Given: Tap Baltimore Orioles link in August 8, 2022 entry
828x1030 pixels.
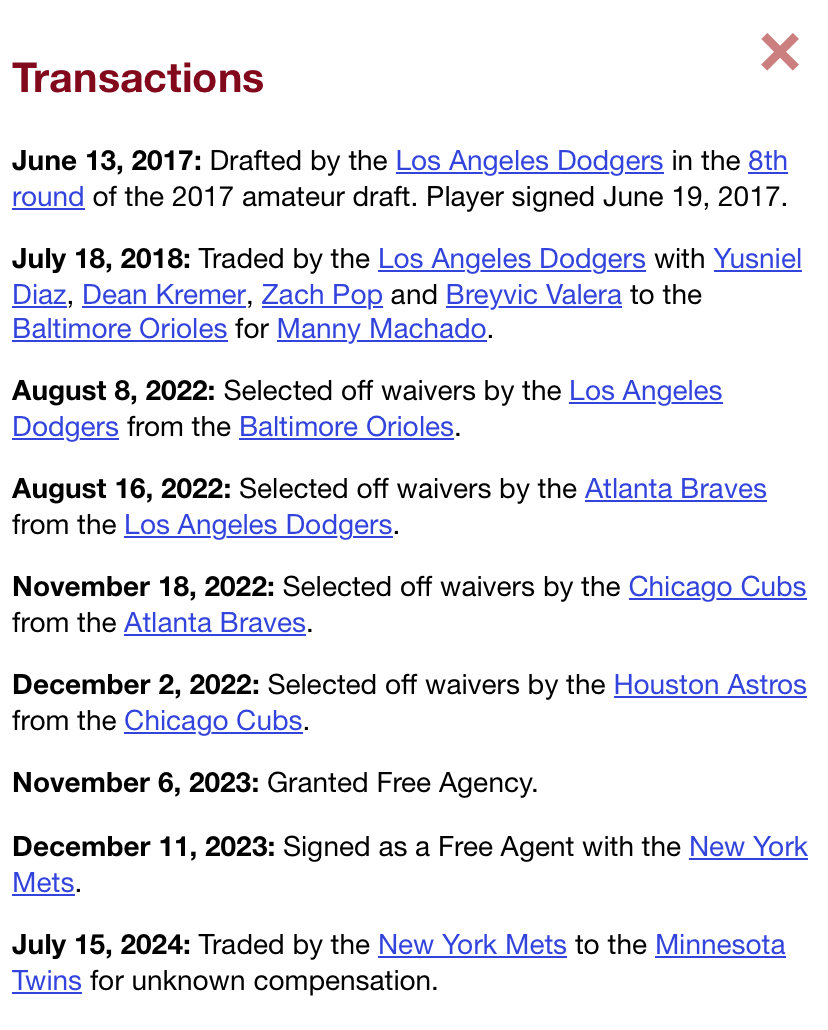Looking at the screenshot, I should click(x=347, y=427).
